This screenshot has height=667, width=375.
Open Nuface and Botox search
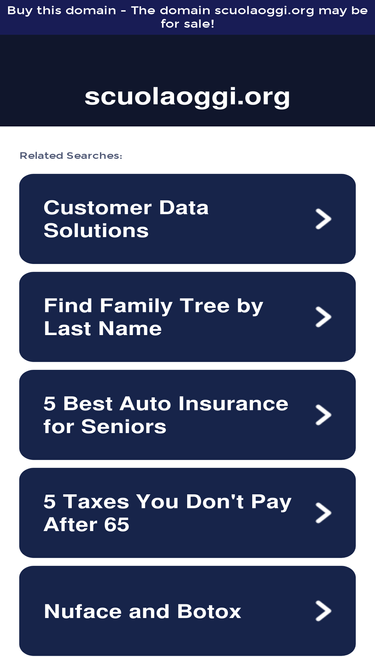188,611
